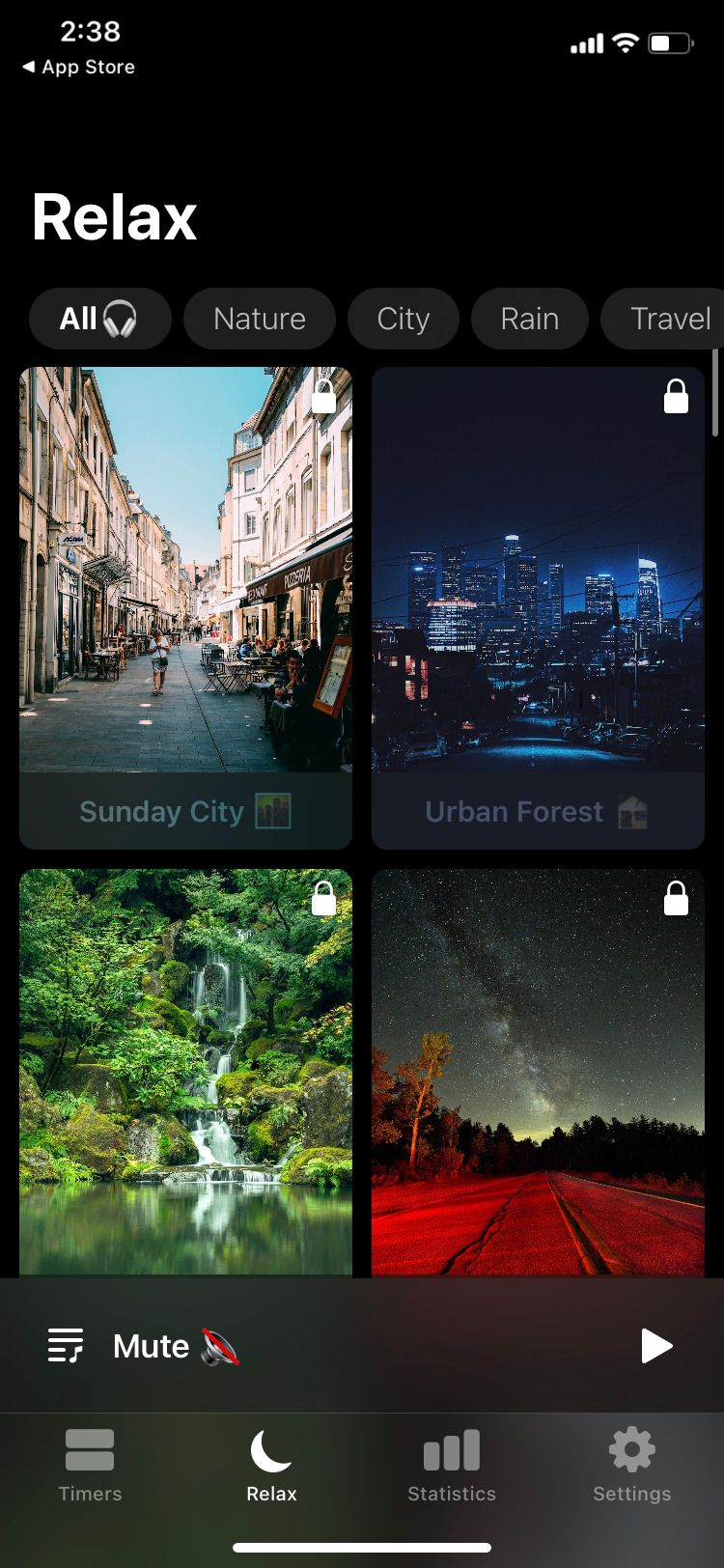The height and width of the screenshot is (1568, 724).
Task: Open the Travel category
Action: click(670, 319)
